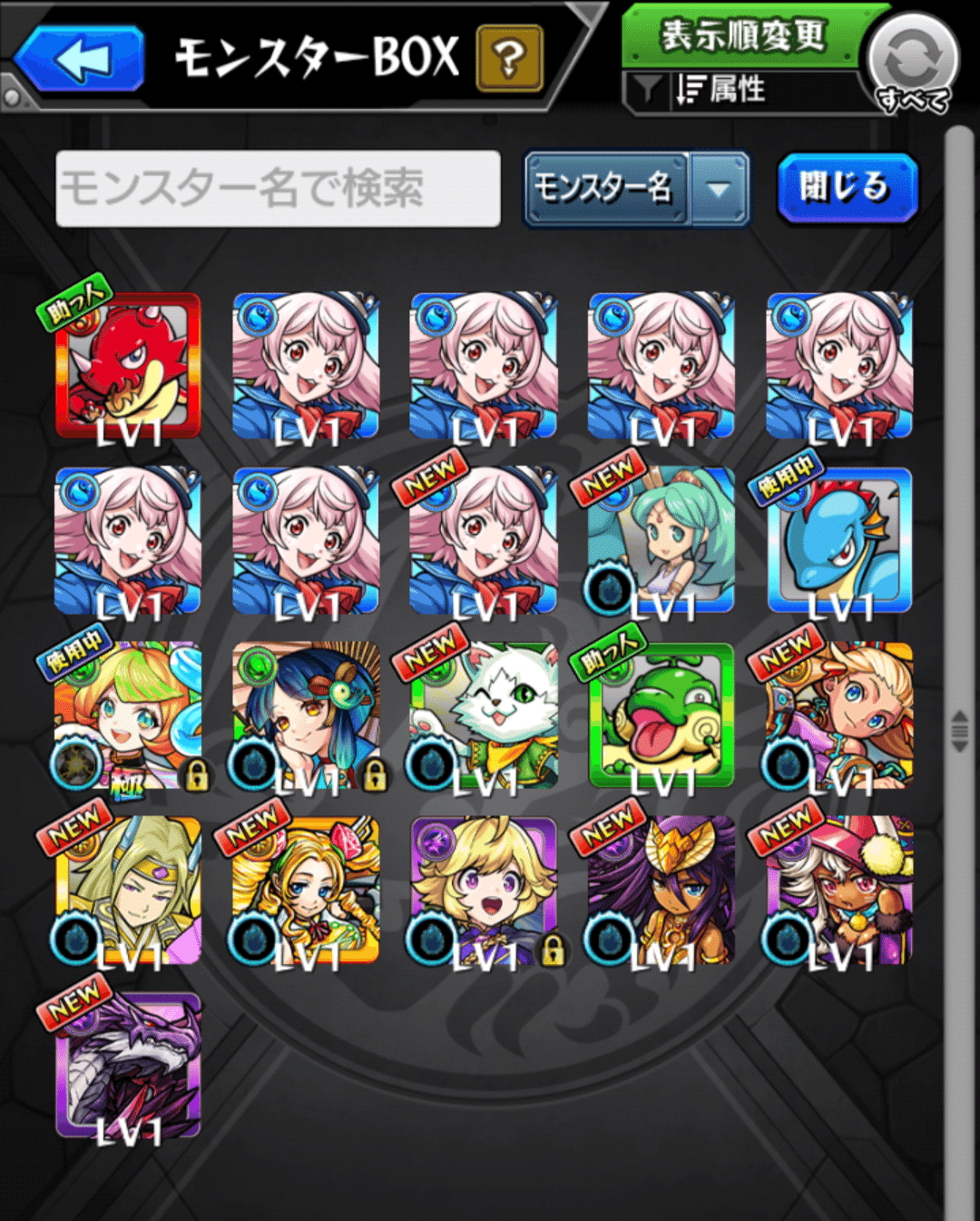
Task: Go back with the blue arrow button
Action: [80, 59]
